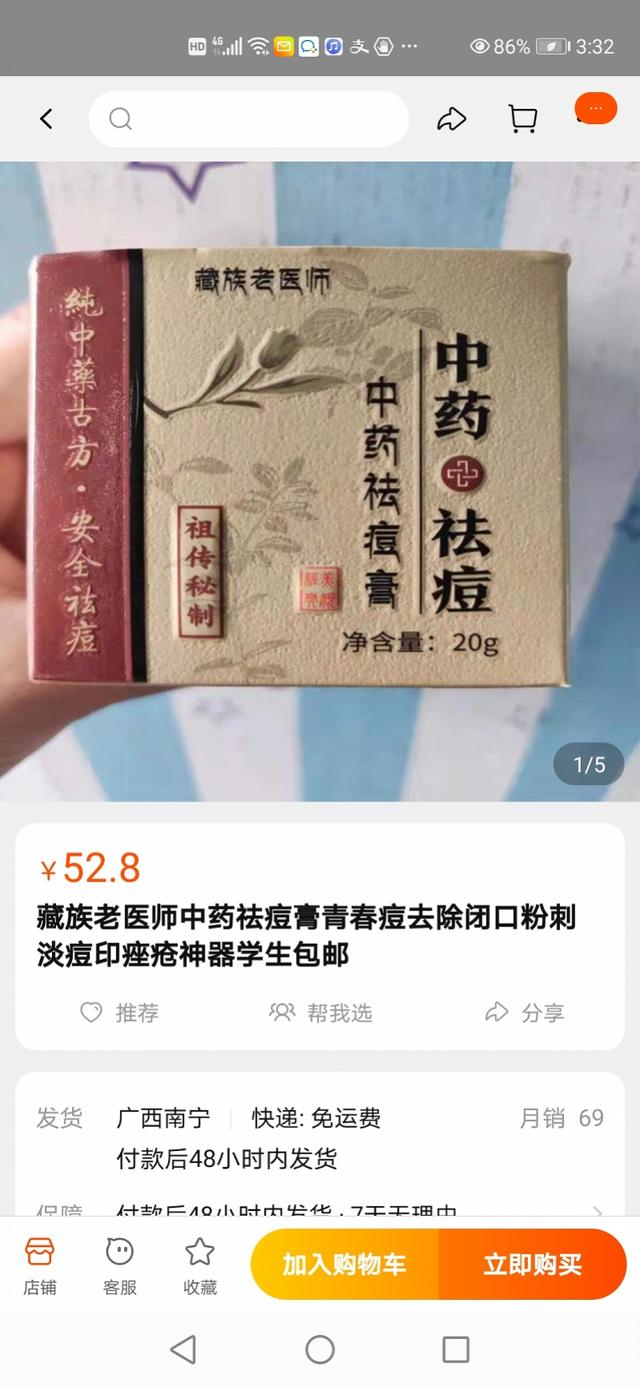Image resolution: width=640 pixels, height=1387 pixels.
Task: Contact 客服 customer service
Action: pos(120,1265)
